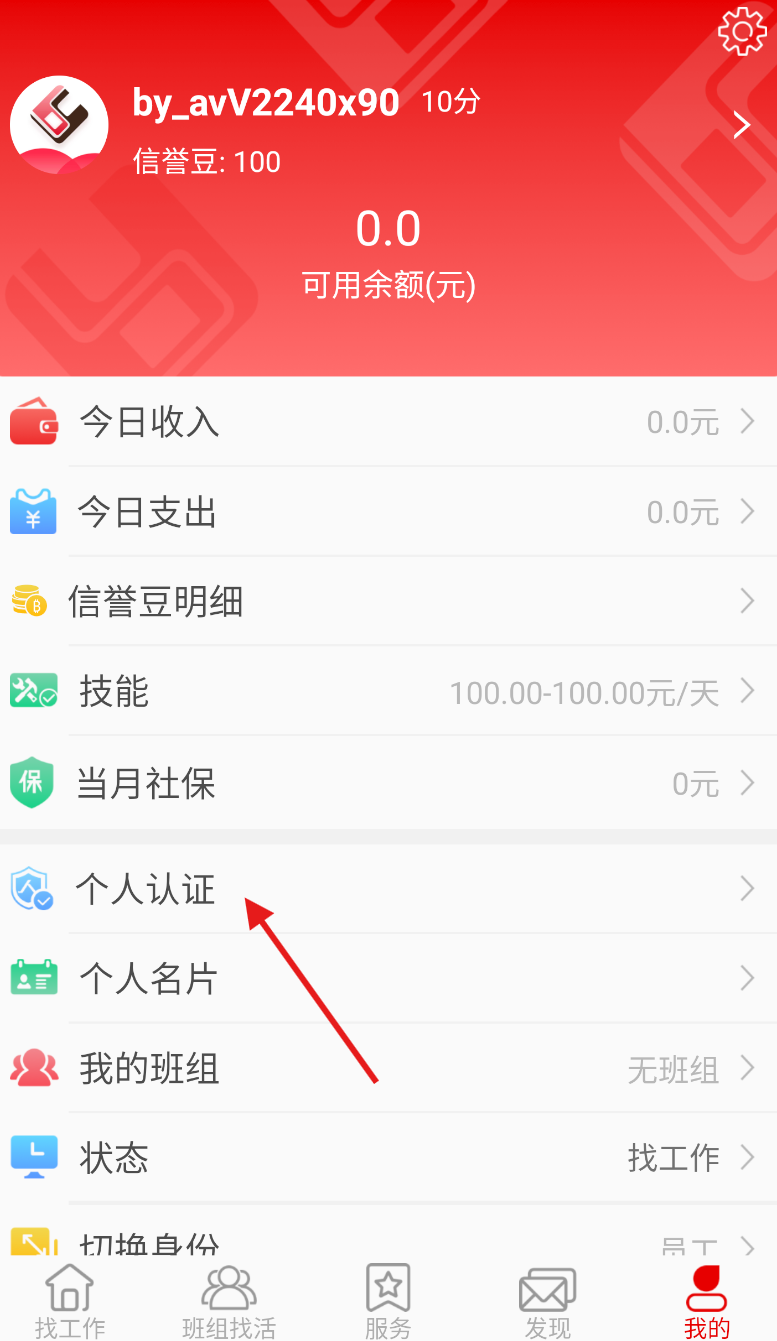Open the 今日支出 row
The width and height of the screenshot is (777, 1341).
pyautogui.click(x=388, y=512)
